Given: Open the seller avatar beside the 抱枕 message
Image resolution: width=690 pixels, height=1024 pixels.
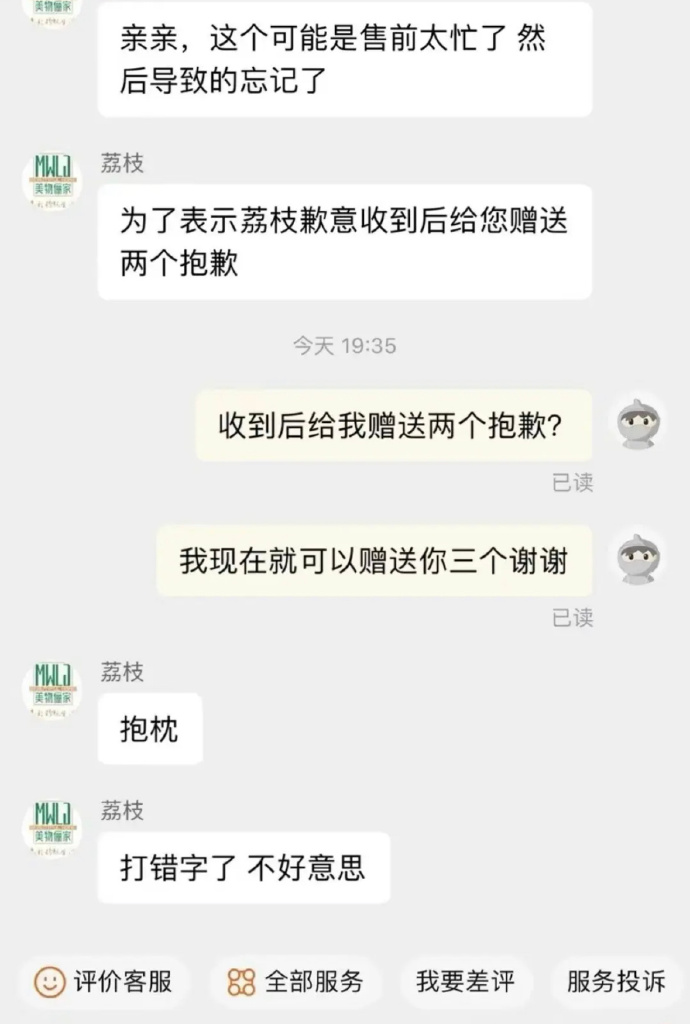Looking at the screenshot, I should point(52,690).
